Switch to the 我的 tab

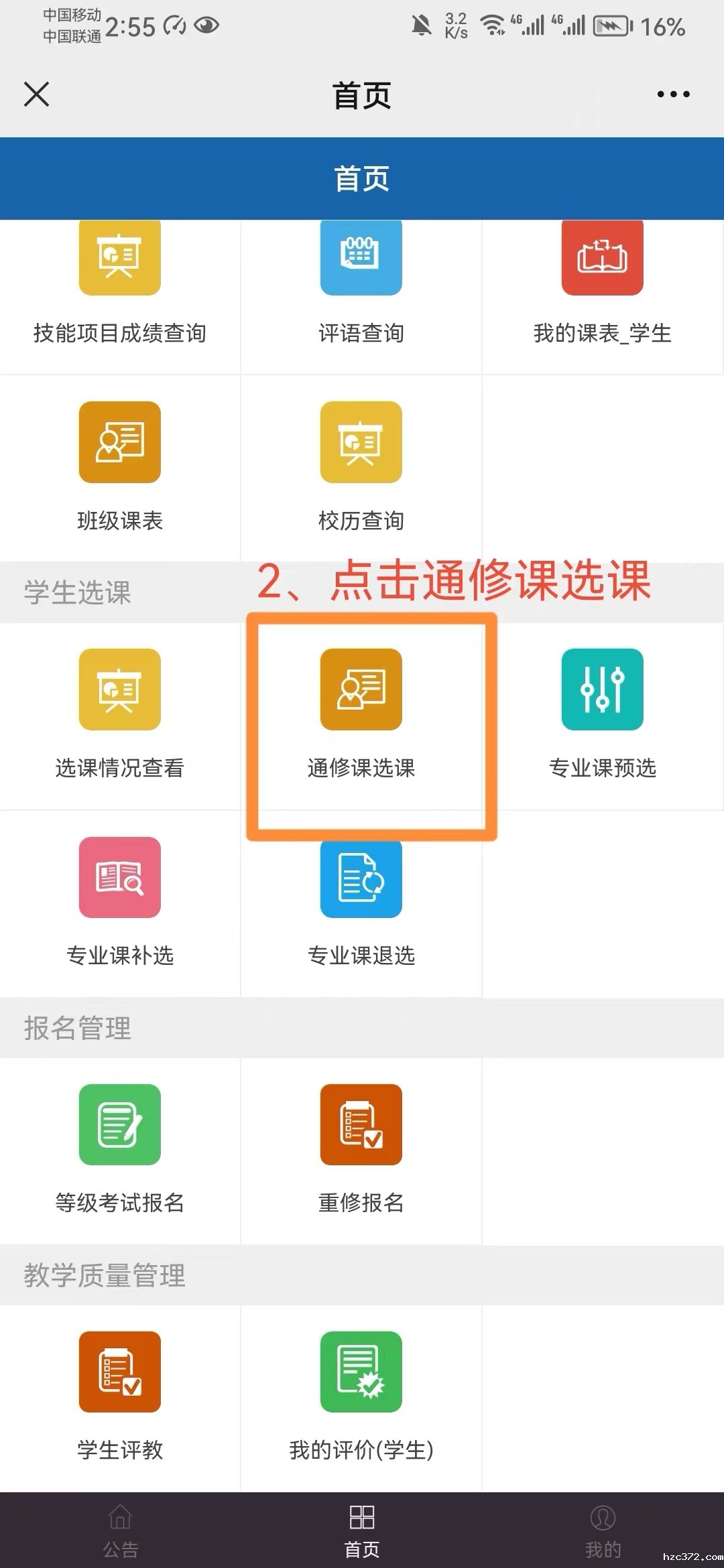pos(603,1531)
